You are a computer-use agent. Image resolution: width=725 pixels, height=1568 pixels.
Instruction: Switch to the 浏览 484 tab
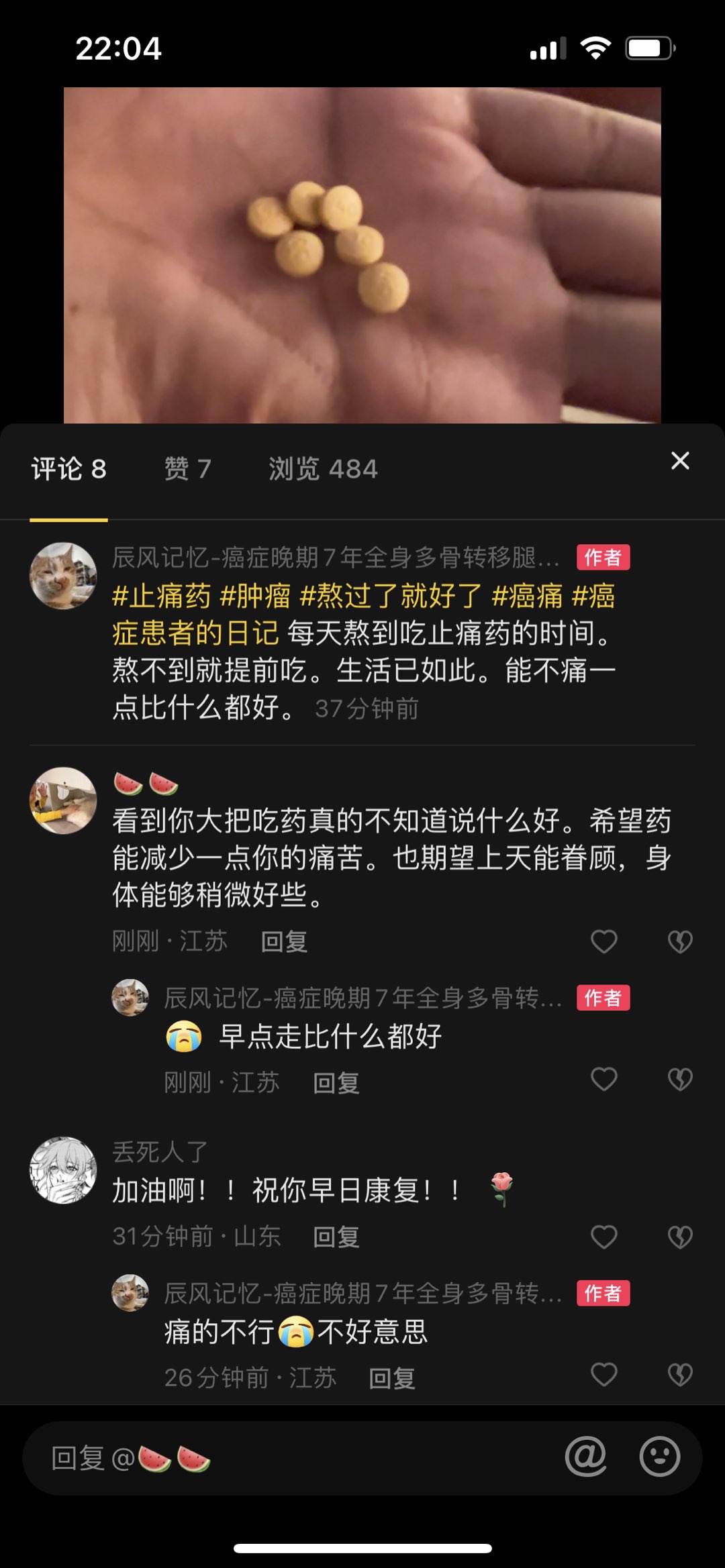[x=323, y=469]
